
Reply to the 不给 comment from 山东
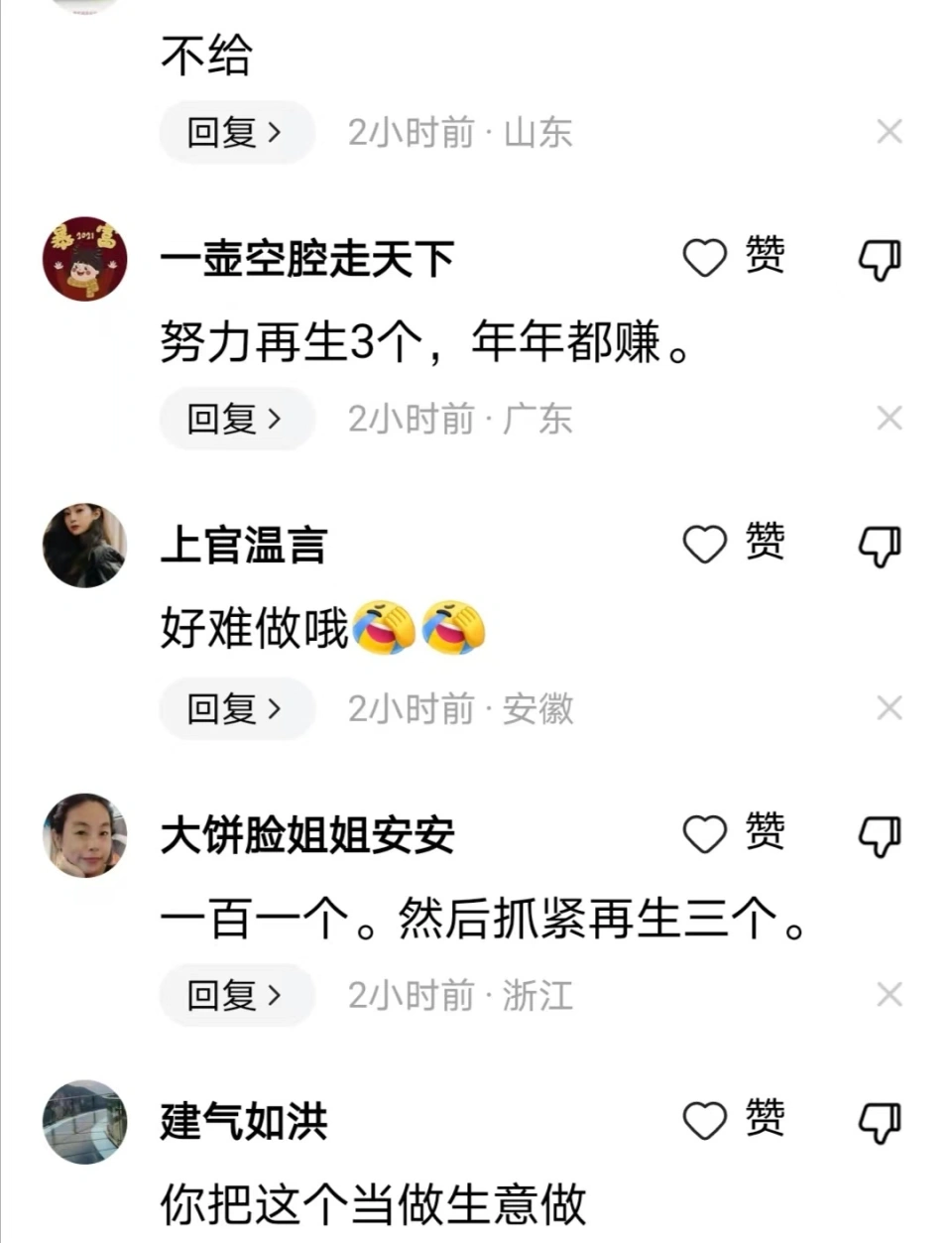(236, 132)
